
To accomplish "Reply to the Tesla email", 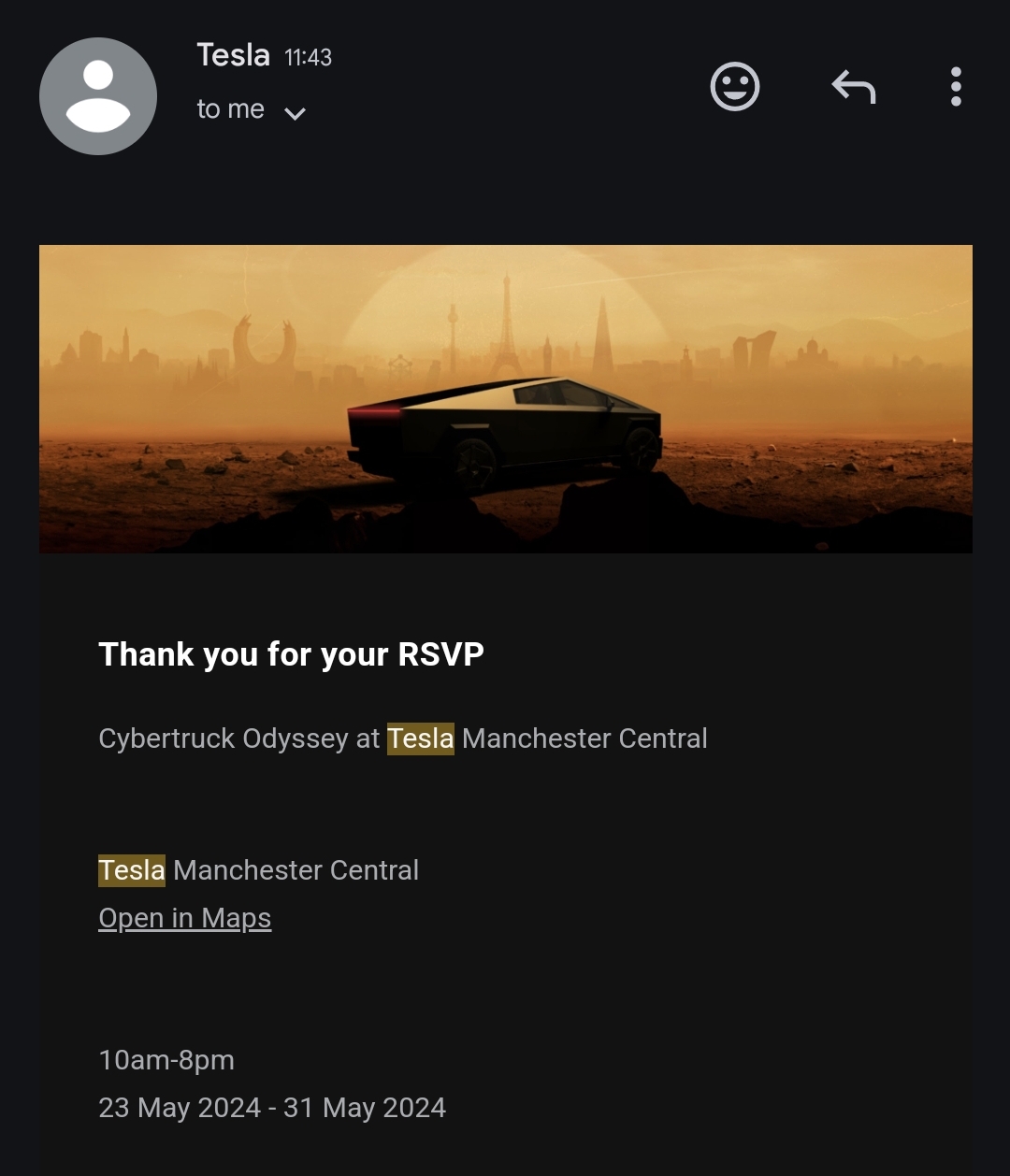I will click(x=853, y=88).
